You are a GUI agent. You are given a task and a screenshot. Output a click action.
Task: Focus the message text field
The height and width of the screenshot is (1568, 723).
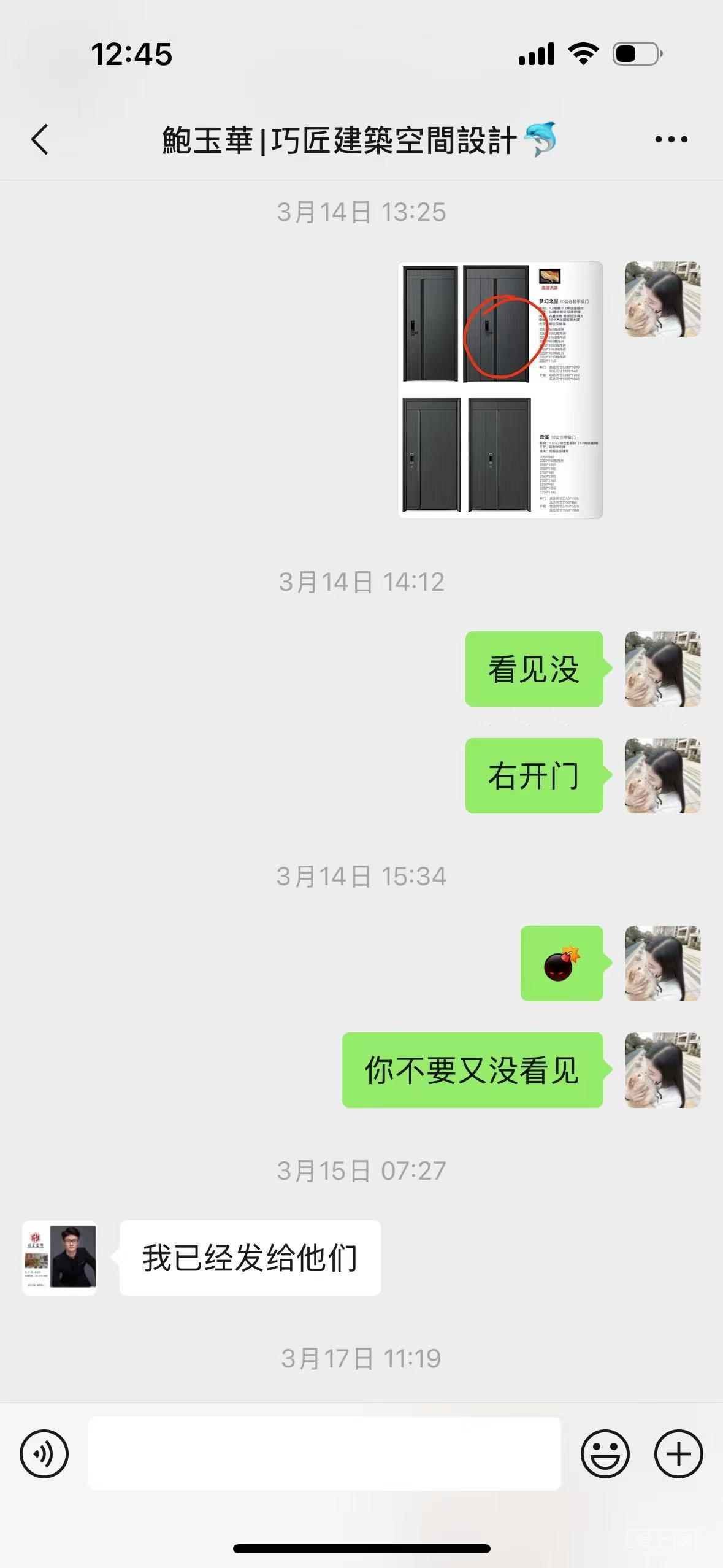324,1453
